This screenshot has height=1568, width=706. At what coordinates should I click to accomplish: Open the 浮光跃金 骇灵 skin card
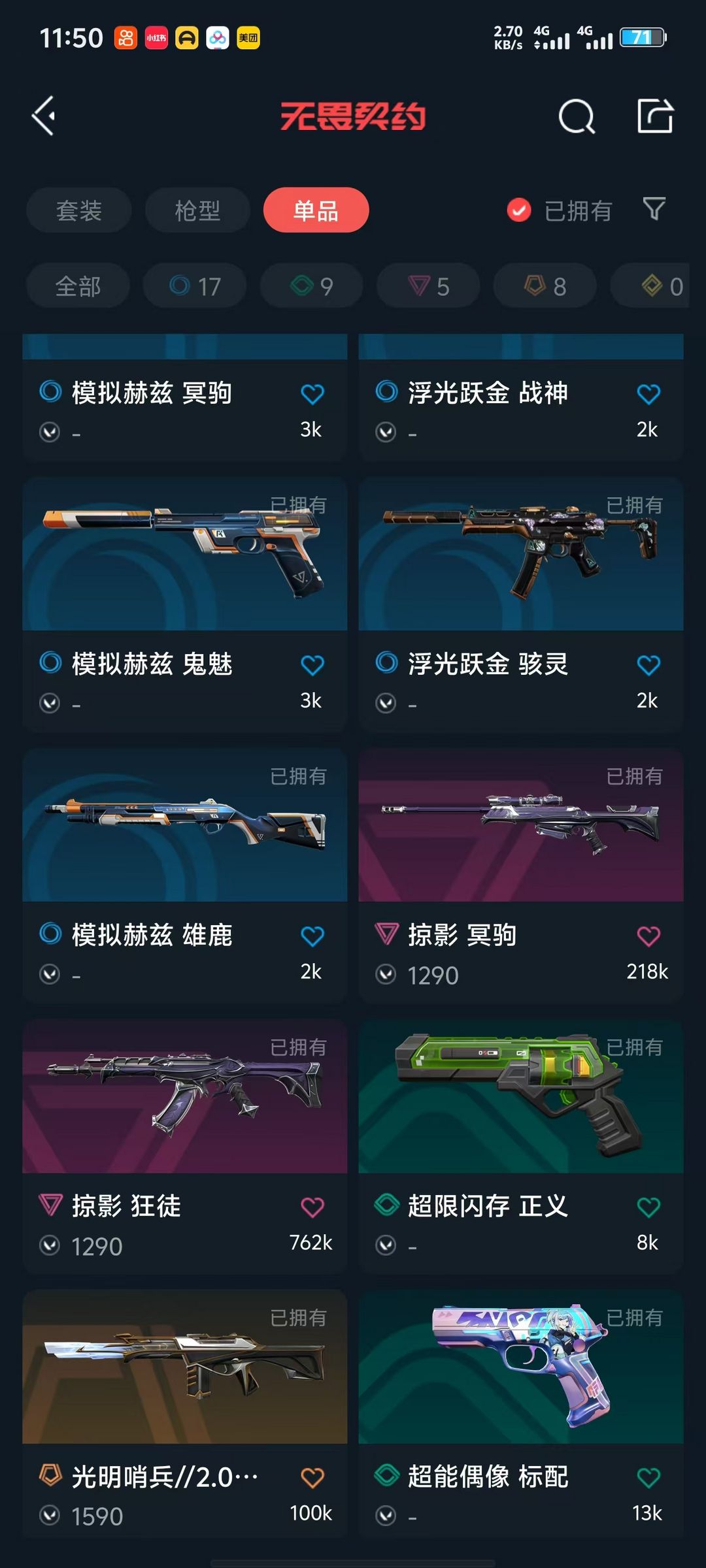tap(521, 604)
